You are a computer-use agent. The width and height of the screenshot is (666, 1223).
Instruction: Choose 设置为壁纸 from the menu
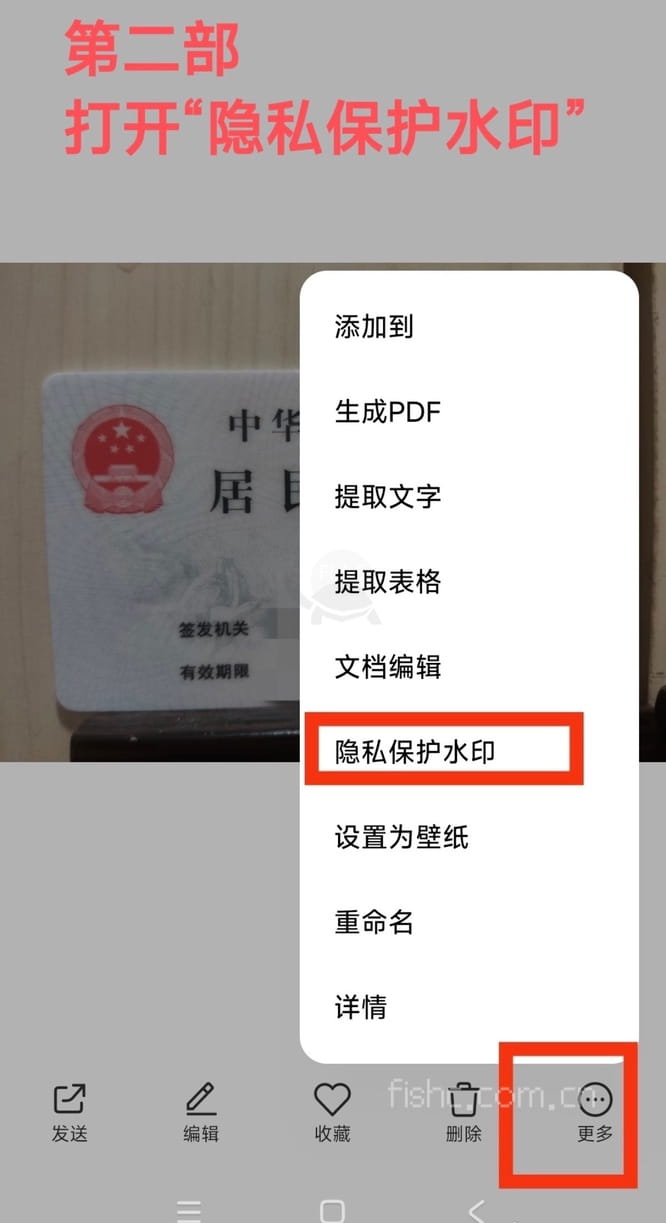401,836
